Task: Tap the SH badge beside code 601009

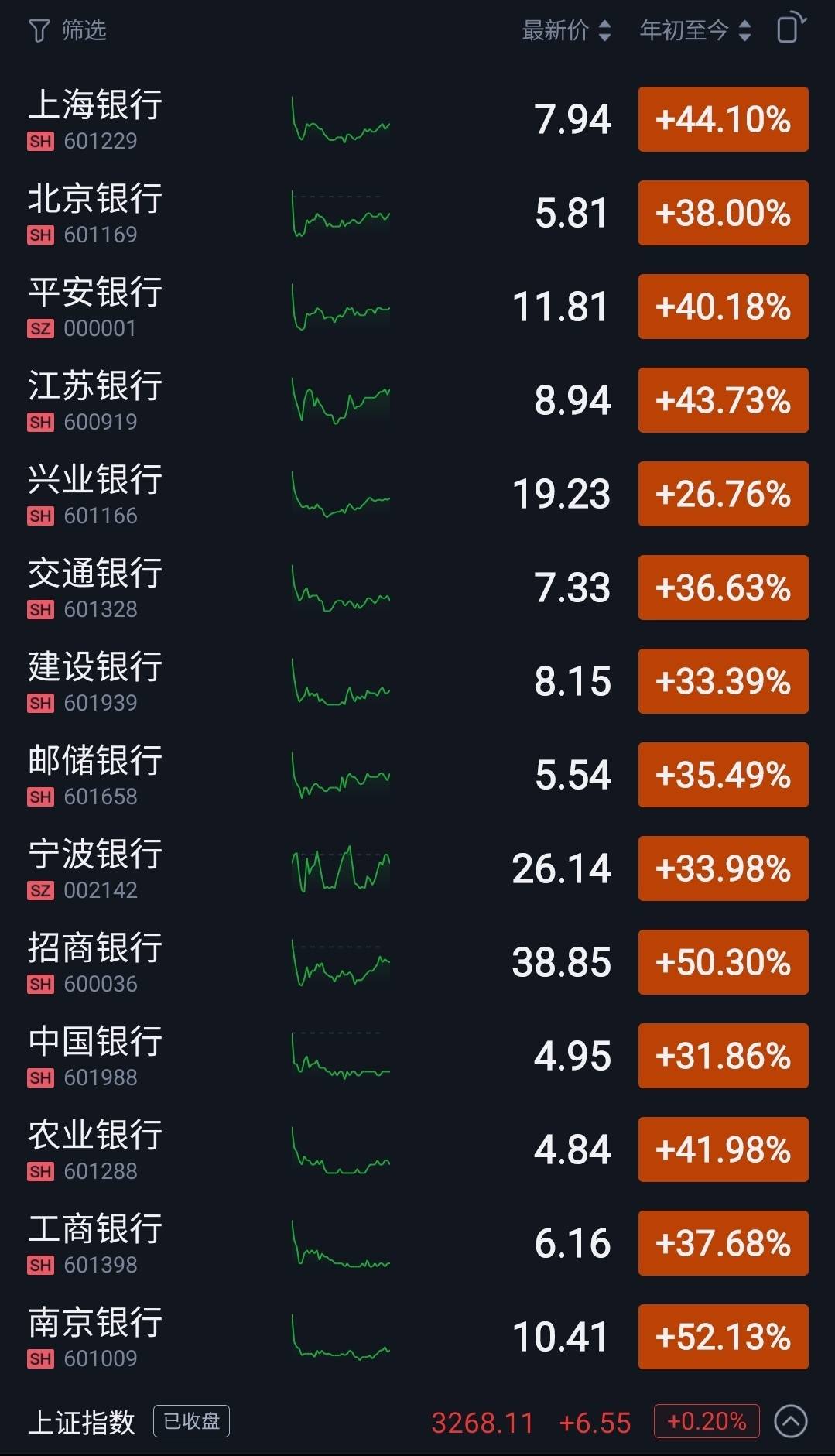Action: pyautogui.click(x=39, y=1358)
